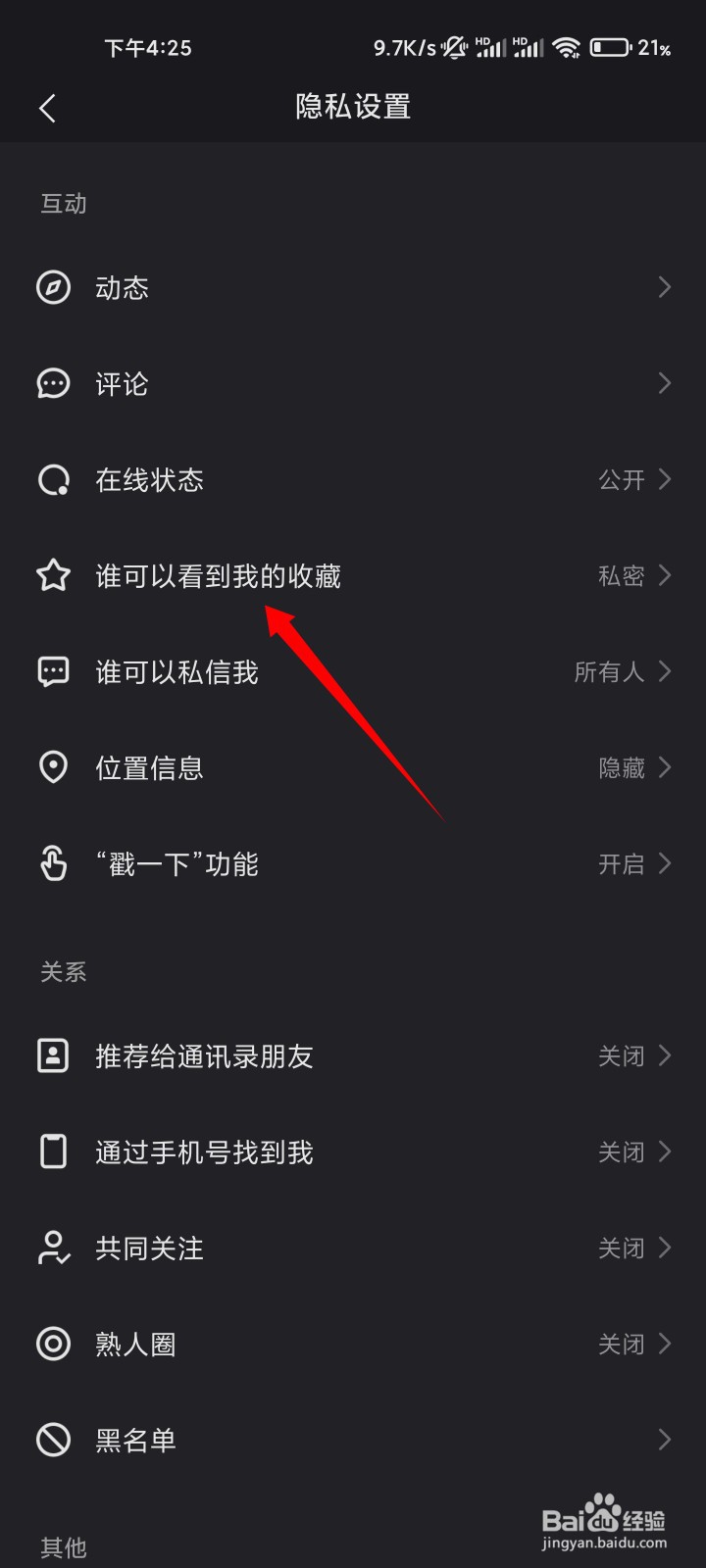The height and width of the screenshot is (1568, 706).
Task: Open 推荐给通讯录朋友 setting
Action: 353,1055
